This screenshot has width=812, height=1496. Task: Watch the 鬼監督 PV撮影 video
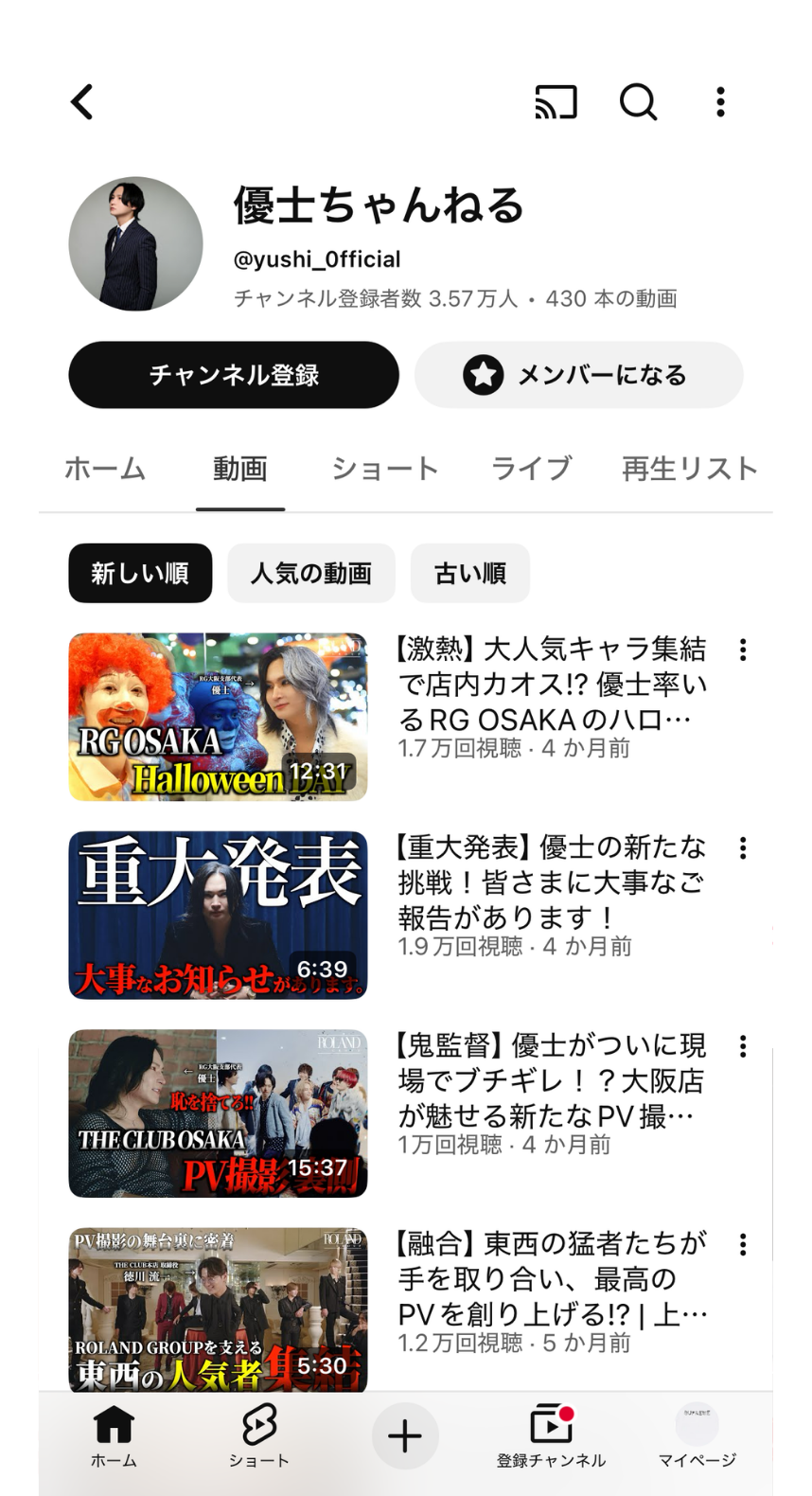coord(218,1113)
